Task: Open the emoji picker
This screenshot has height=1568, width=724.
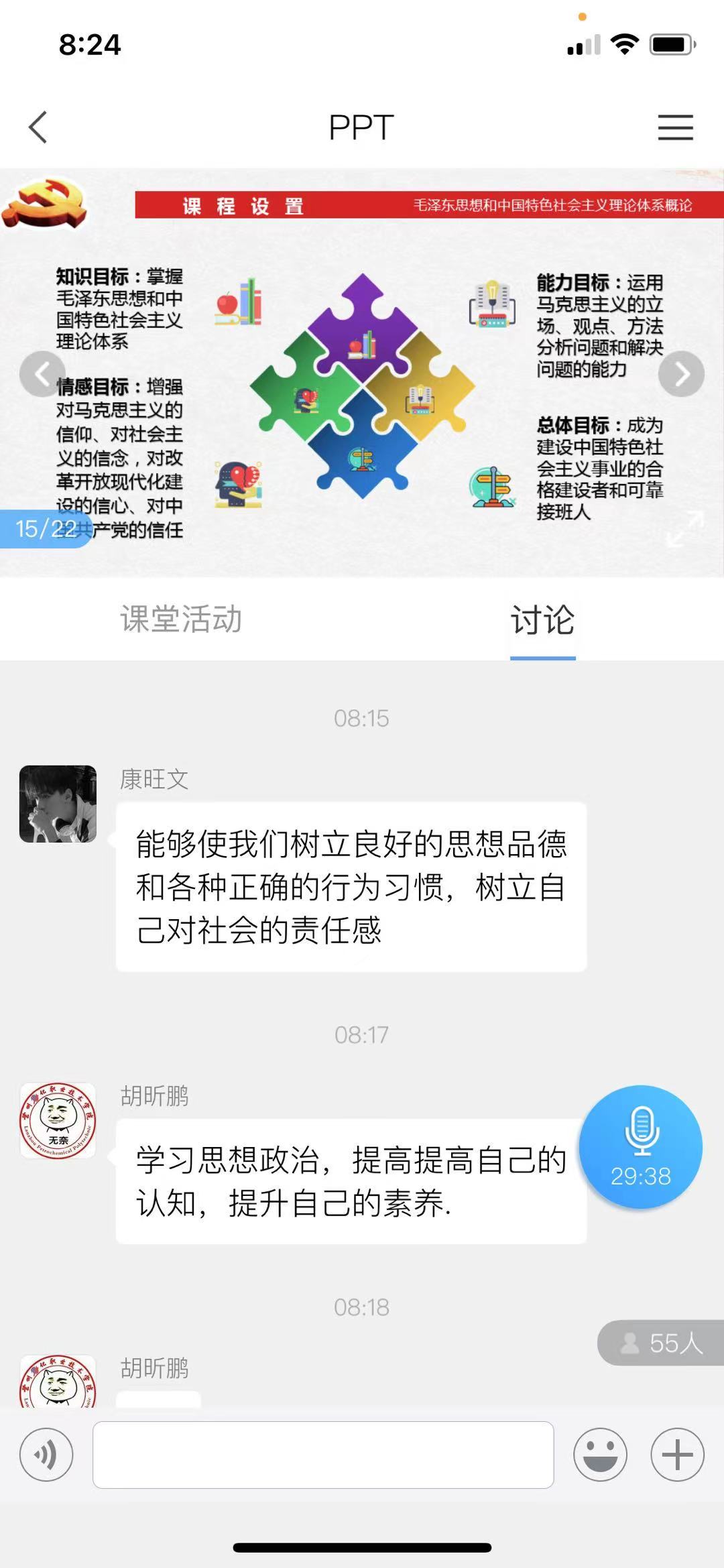Action: click(600, 1455)
